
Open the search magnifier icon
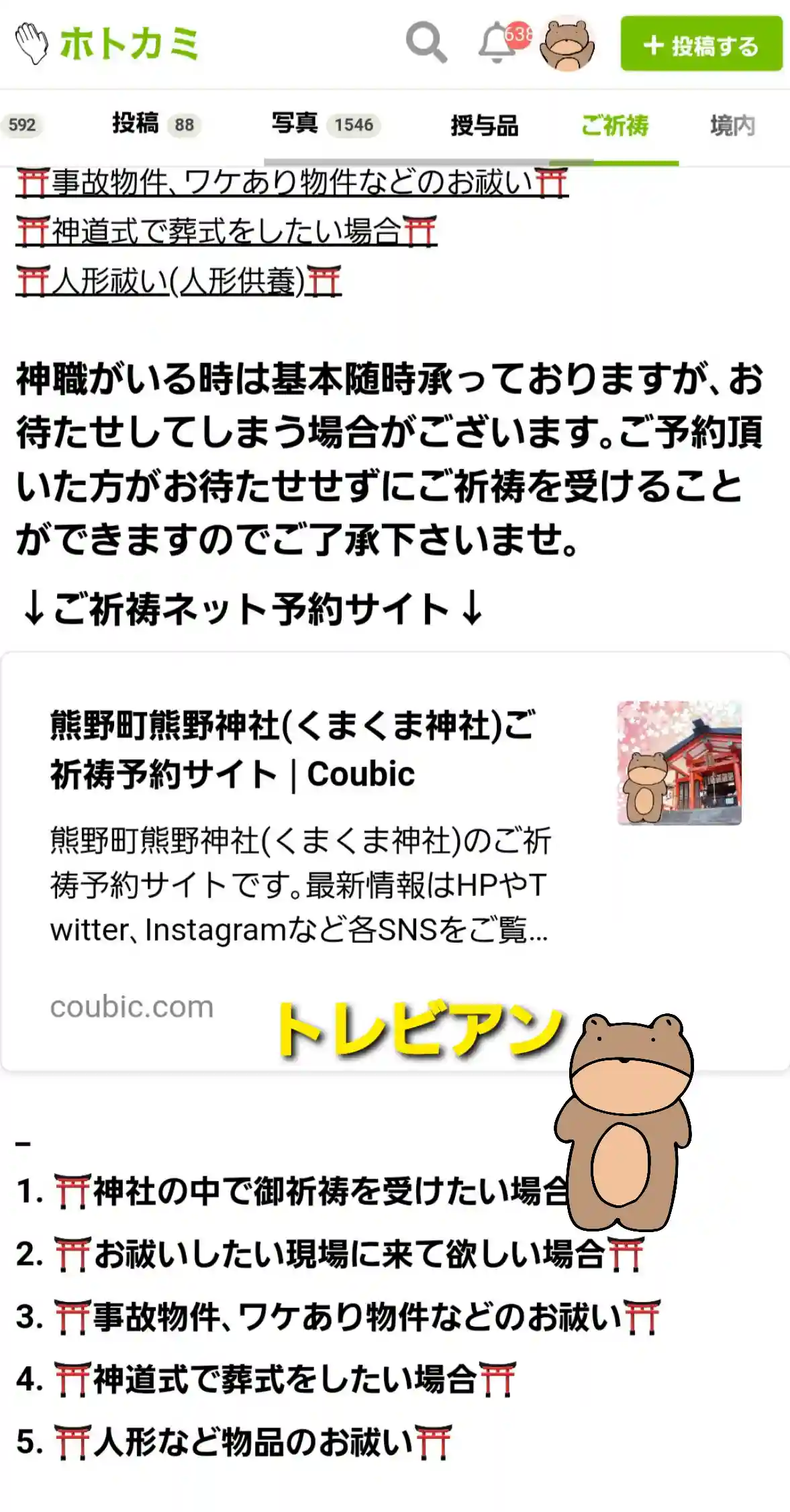point(426,44)
